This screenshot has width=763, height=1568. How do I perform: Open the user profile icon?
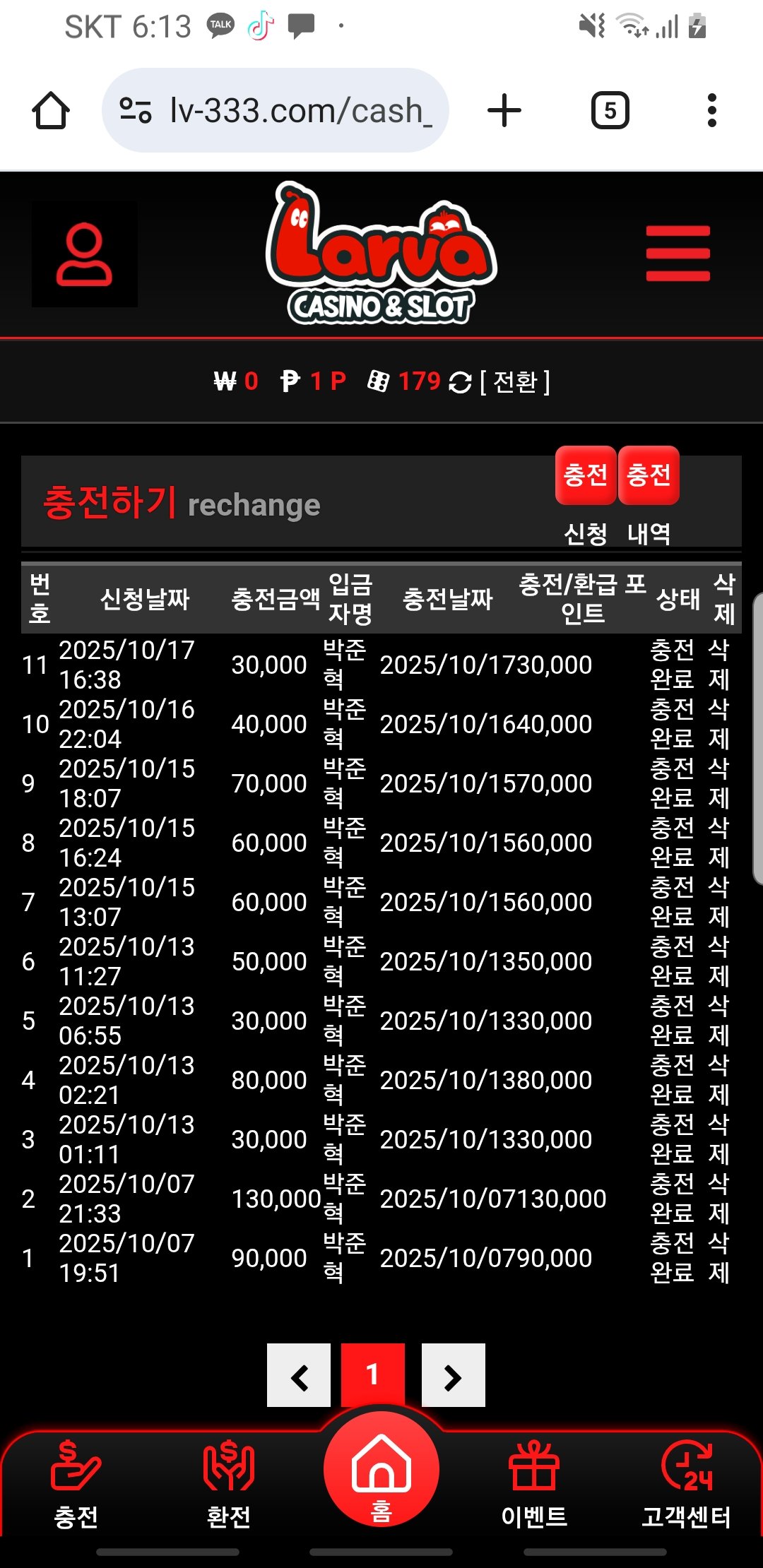coord(84,254)
